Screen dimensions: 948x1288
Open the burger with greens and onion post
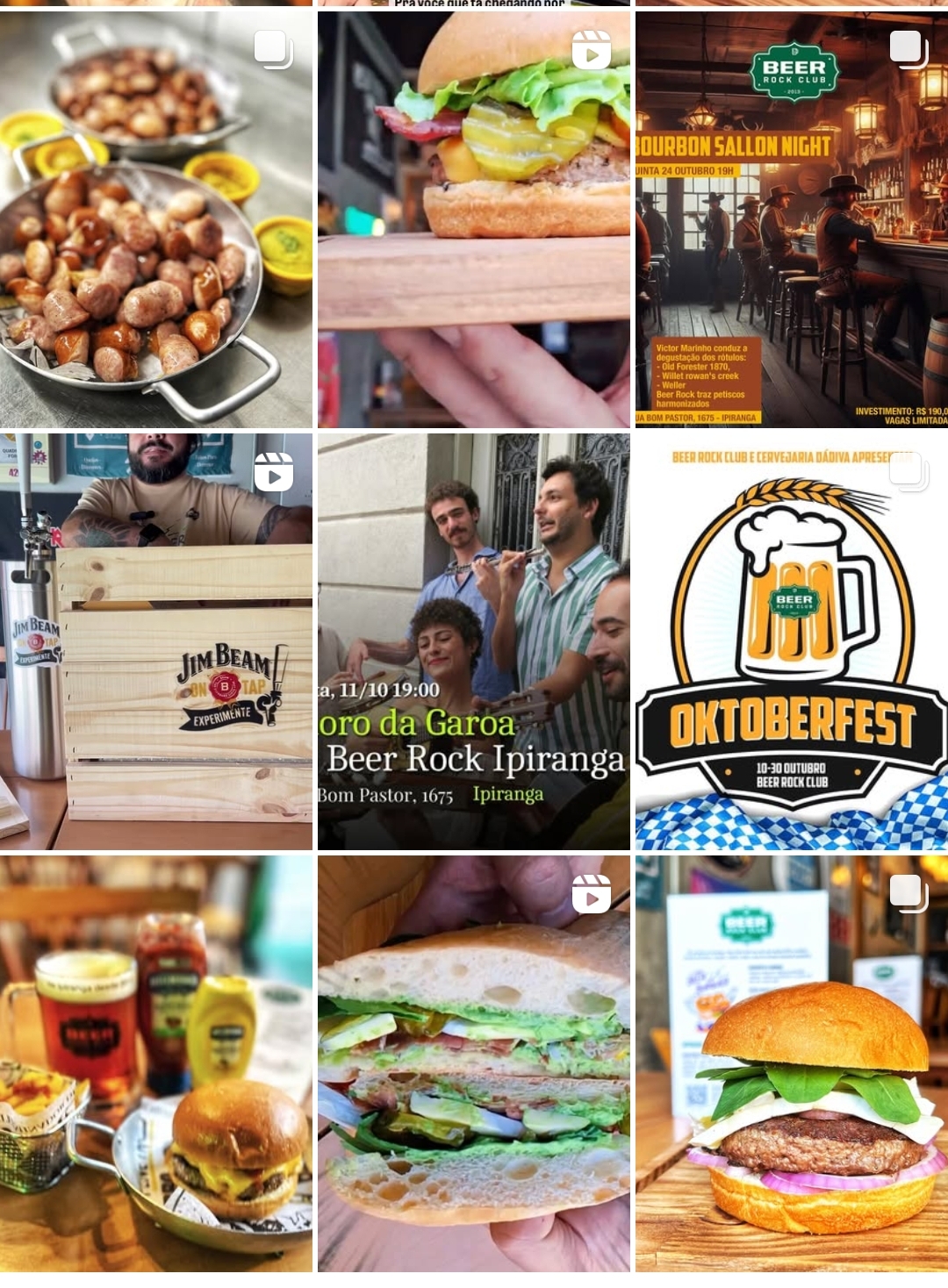click(x=791, y=1063)
